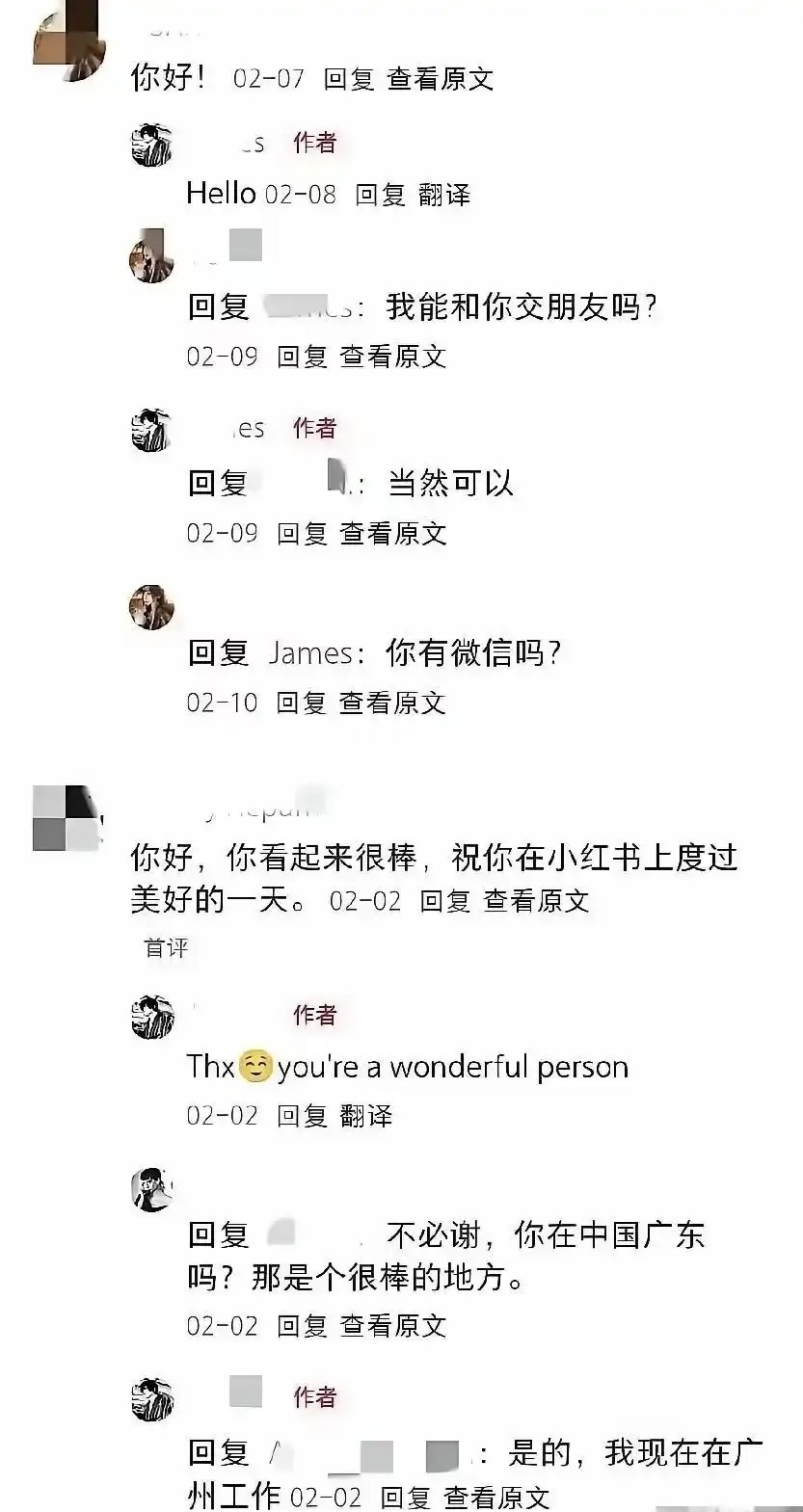Translate the 'Hello' reply
Image resolution: width=803 pixels, height=1512 pixels.
[x=443, y=194]
